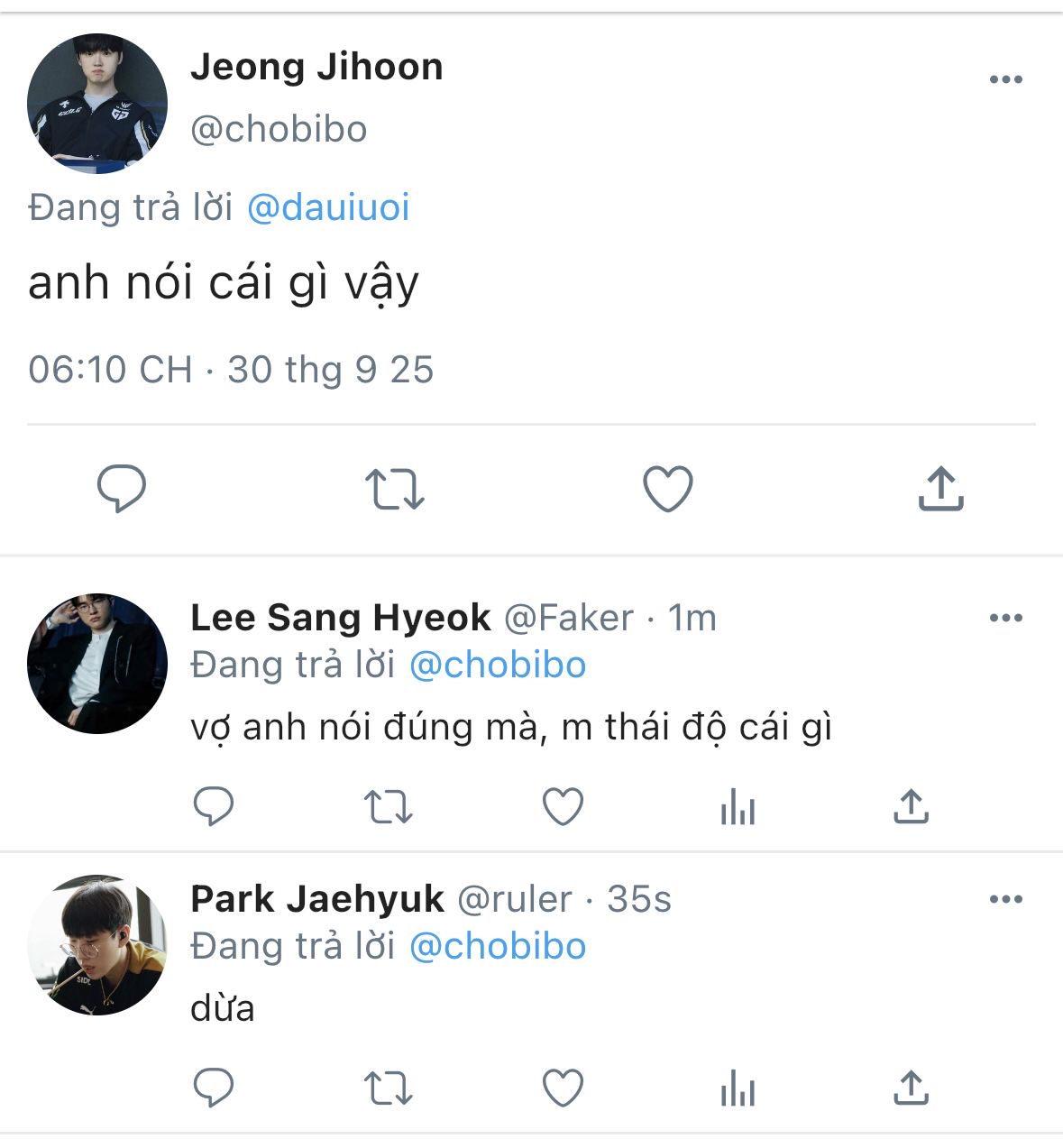
Task: View analytics for Lee Sang Hyeok's reply
Action: (738, 806)
